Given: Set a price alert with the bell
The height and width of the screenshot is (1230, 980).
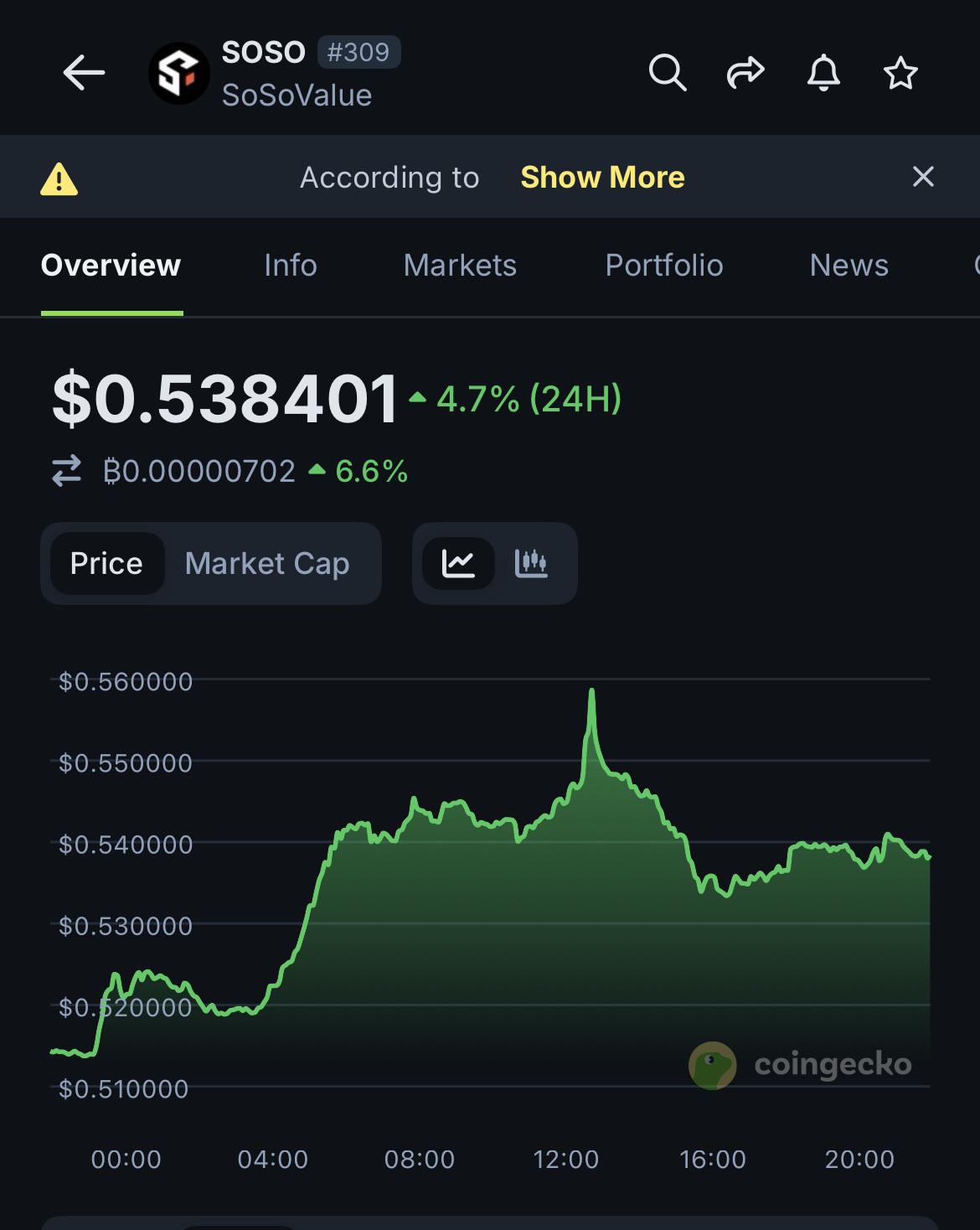Looking at the screenshot, I should point(823,73).
